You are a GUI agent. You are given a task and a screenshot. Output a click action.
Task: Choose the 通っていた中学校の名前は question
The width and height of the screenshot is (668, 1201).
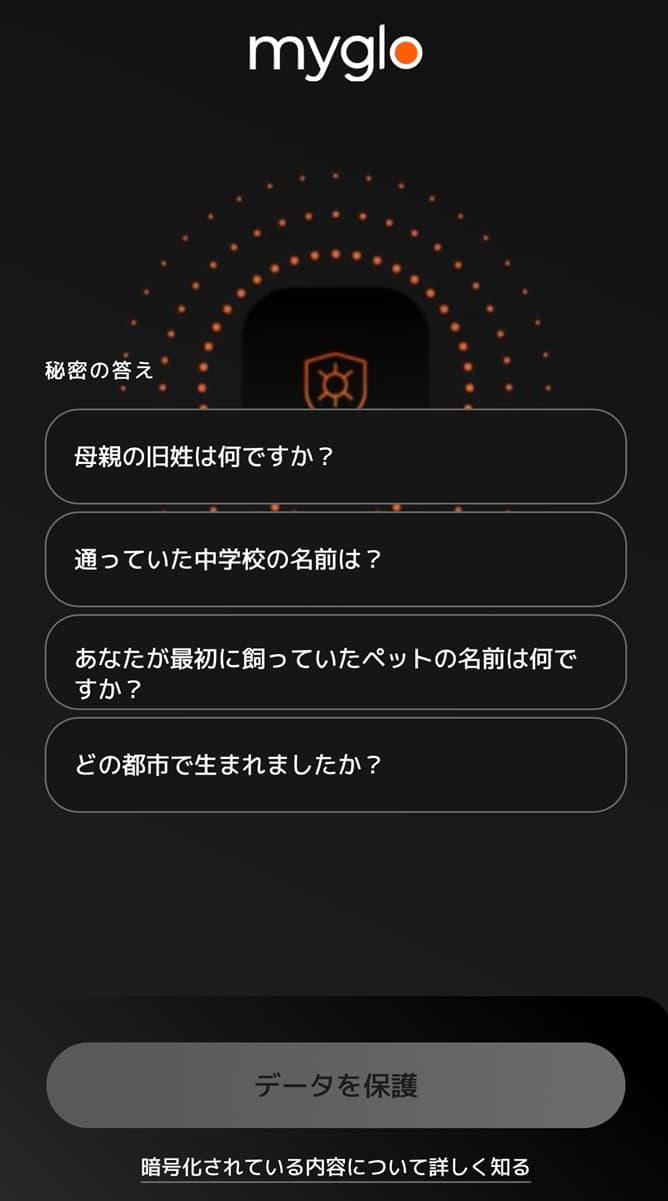click(x=335, y=559)
